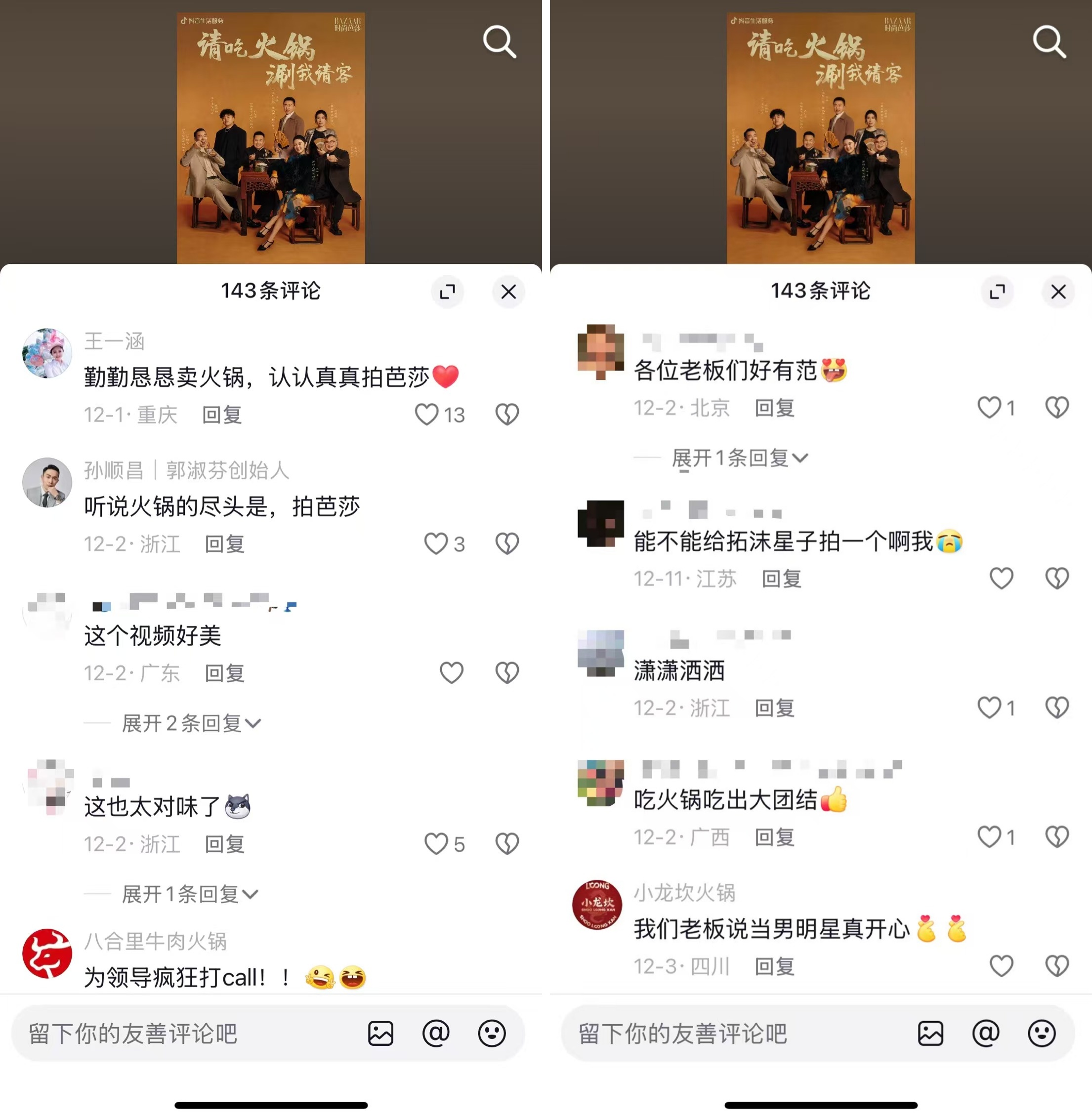Like the comment 各位老板们好有范
The width and height of the screenshot is (1092, 1120).
989,408
